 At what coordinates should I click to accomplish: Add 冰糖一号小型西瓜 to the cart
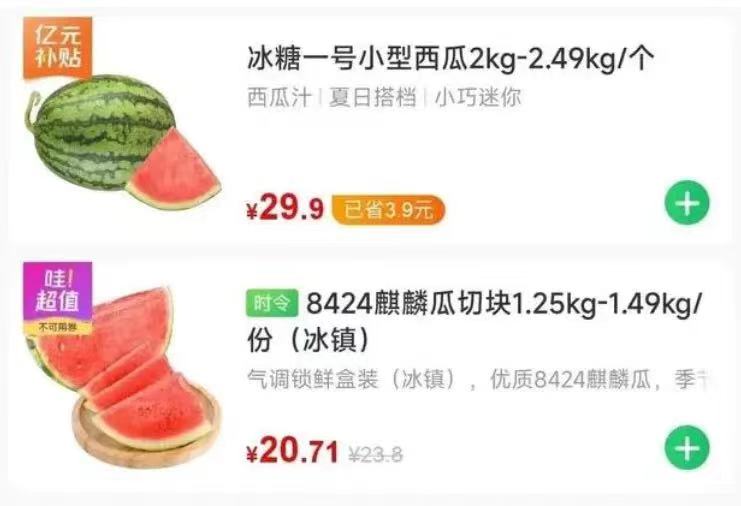[x=687, y=205]
